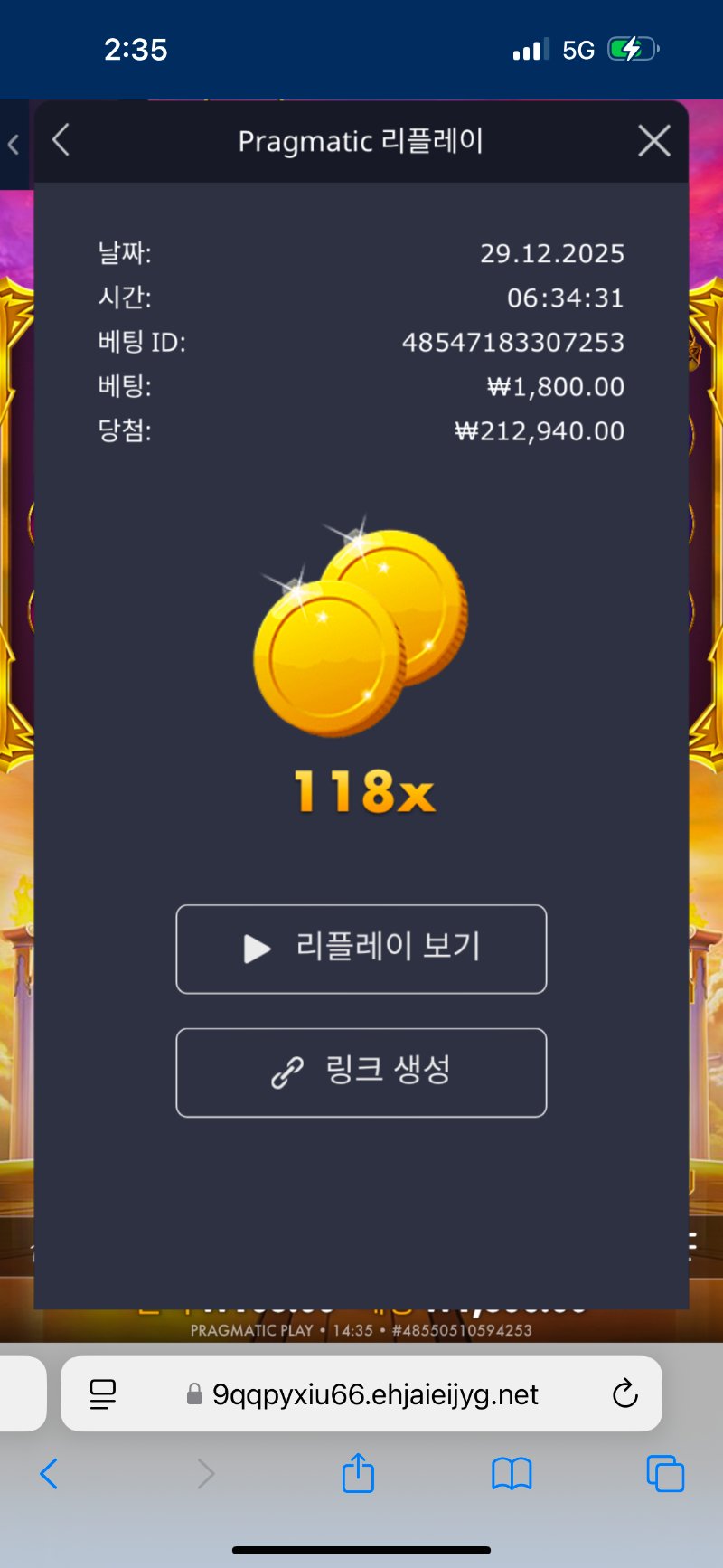The image size is (723, 1568).
Task: Open the page settings menu in address bar
Action: coord(103,1394)
